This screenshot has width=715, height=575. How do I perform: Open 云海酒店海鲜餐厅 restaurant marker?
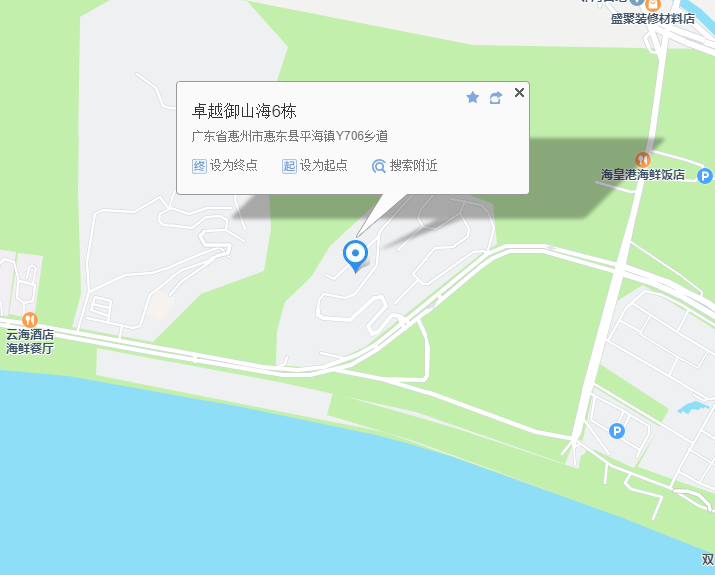click(x=29, y=319)
